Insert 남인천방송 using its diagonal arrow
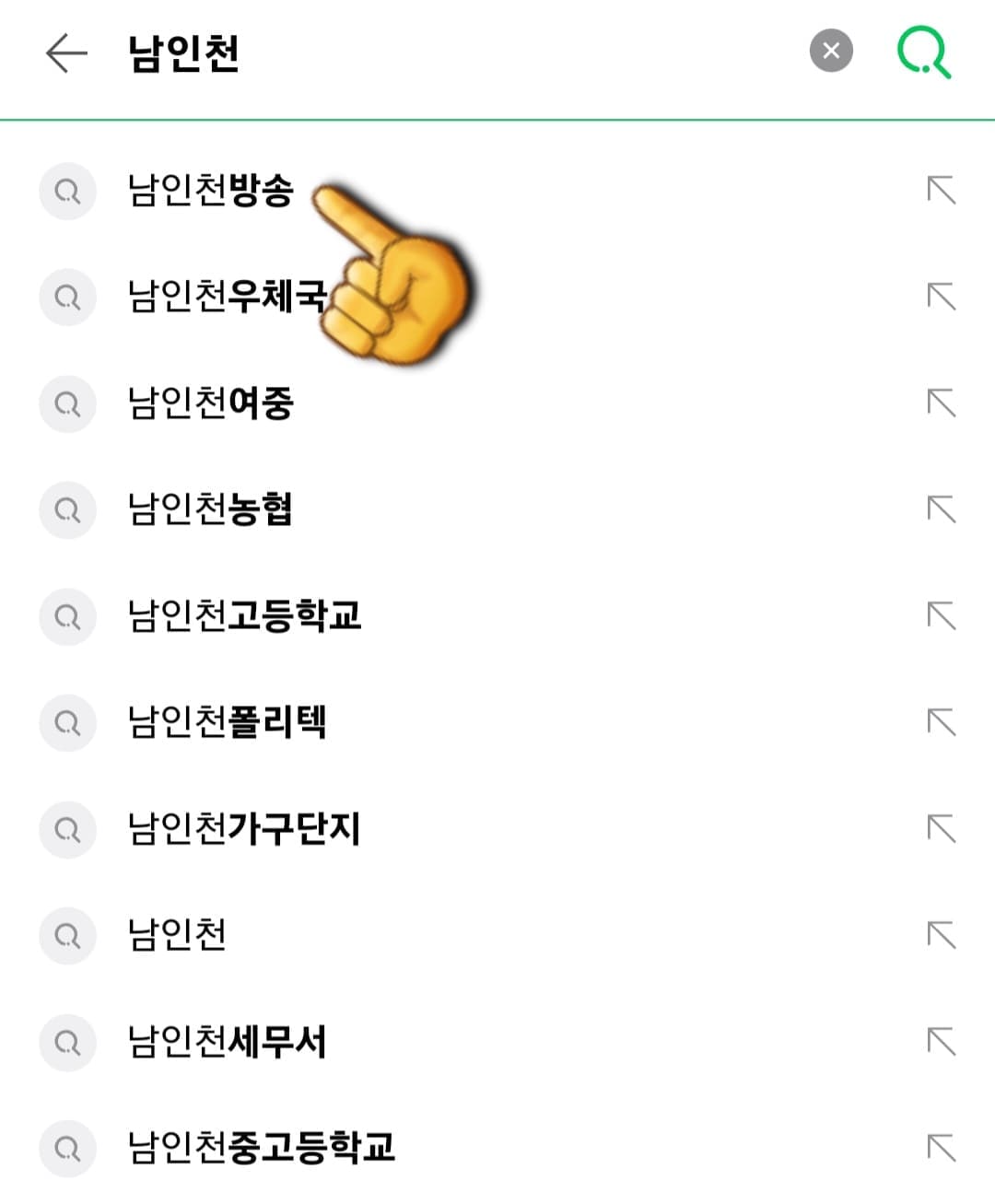This screenshot has width=995, height=1204. click(x=941, y=192)
